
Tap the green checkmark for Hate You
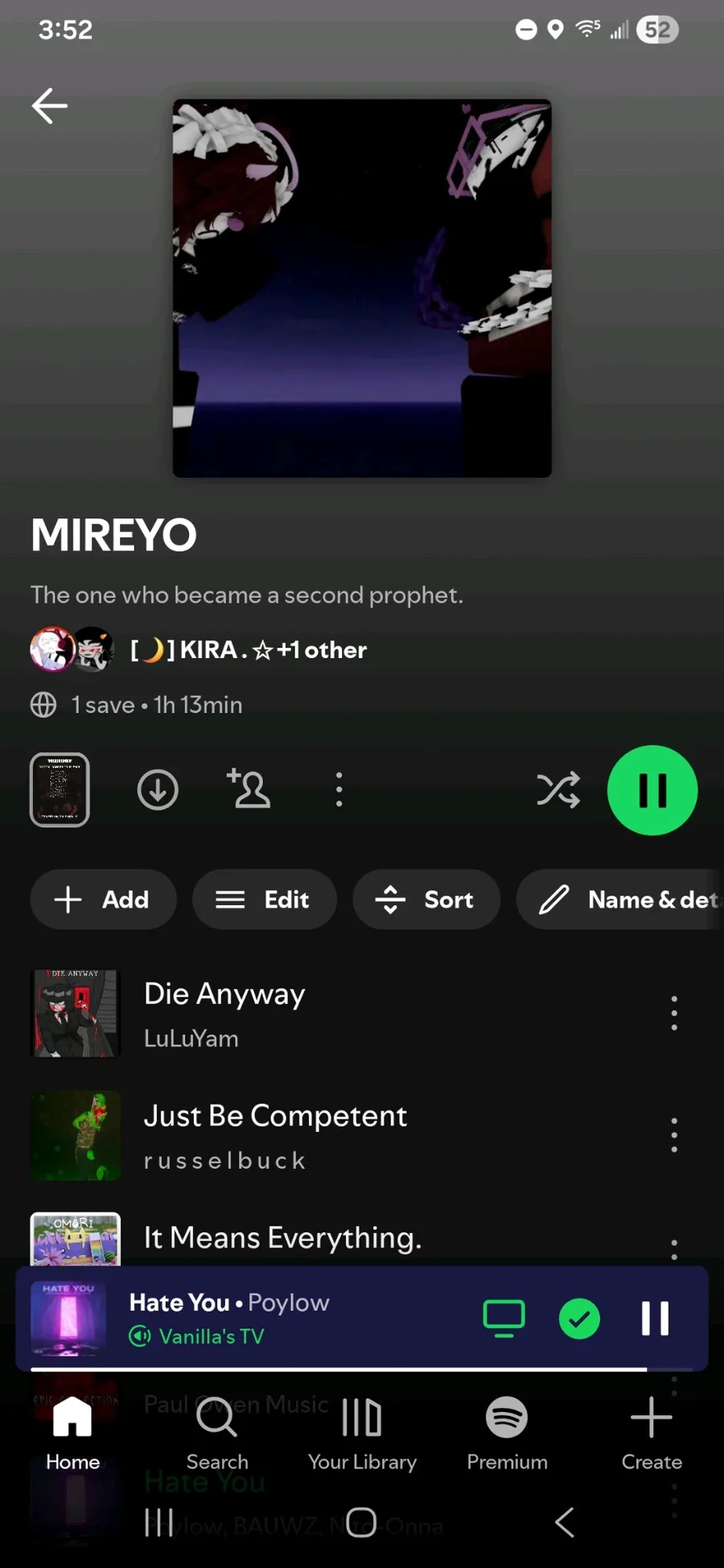[579, 1319]
